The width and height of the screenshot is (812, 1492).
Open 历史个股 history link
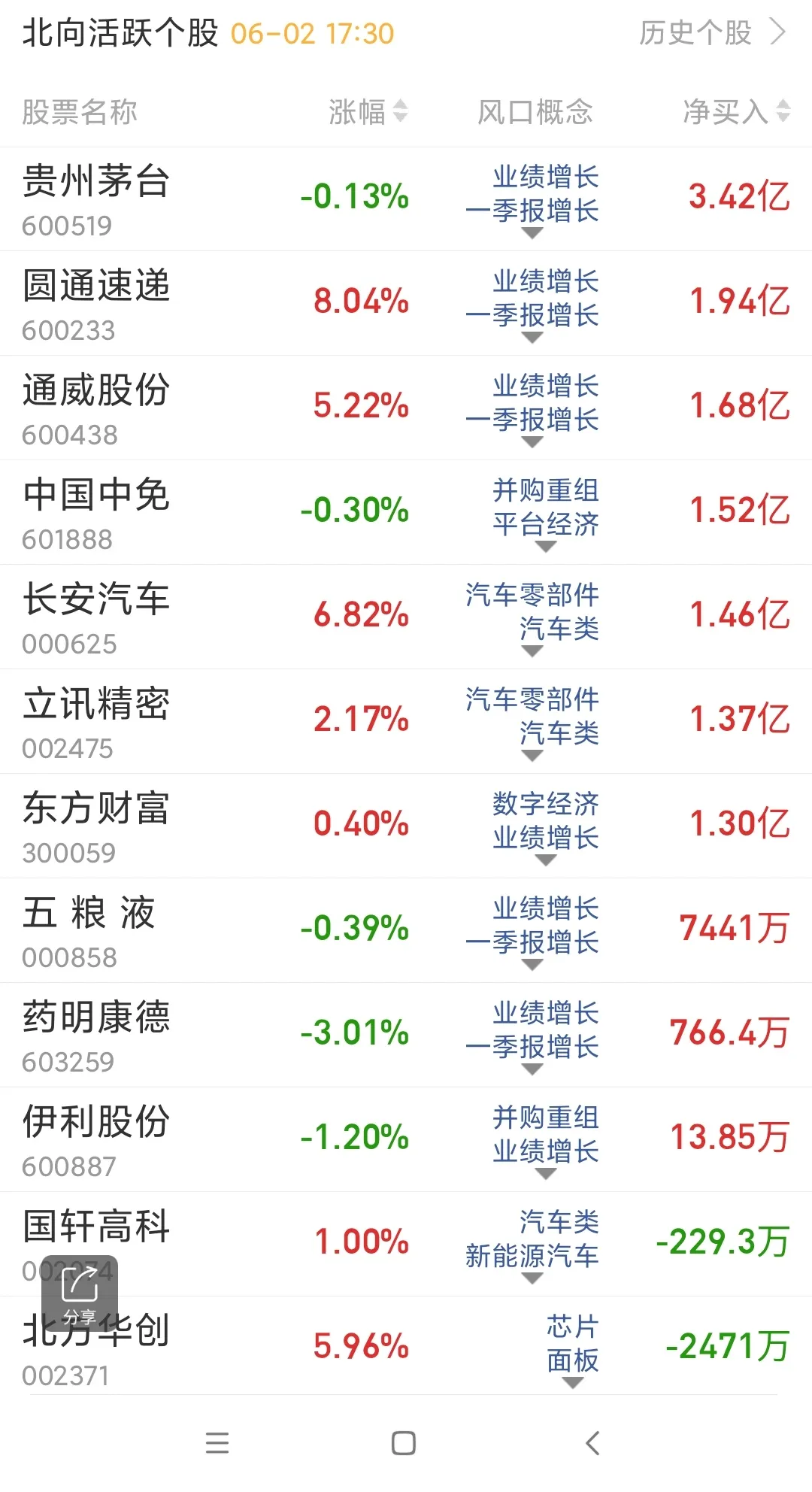[x=711, y=33]
